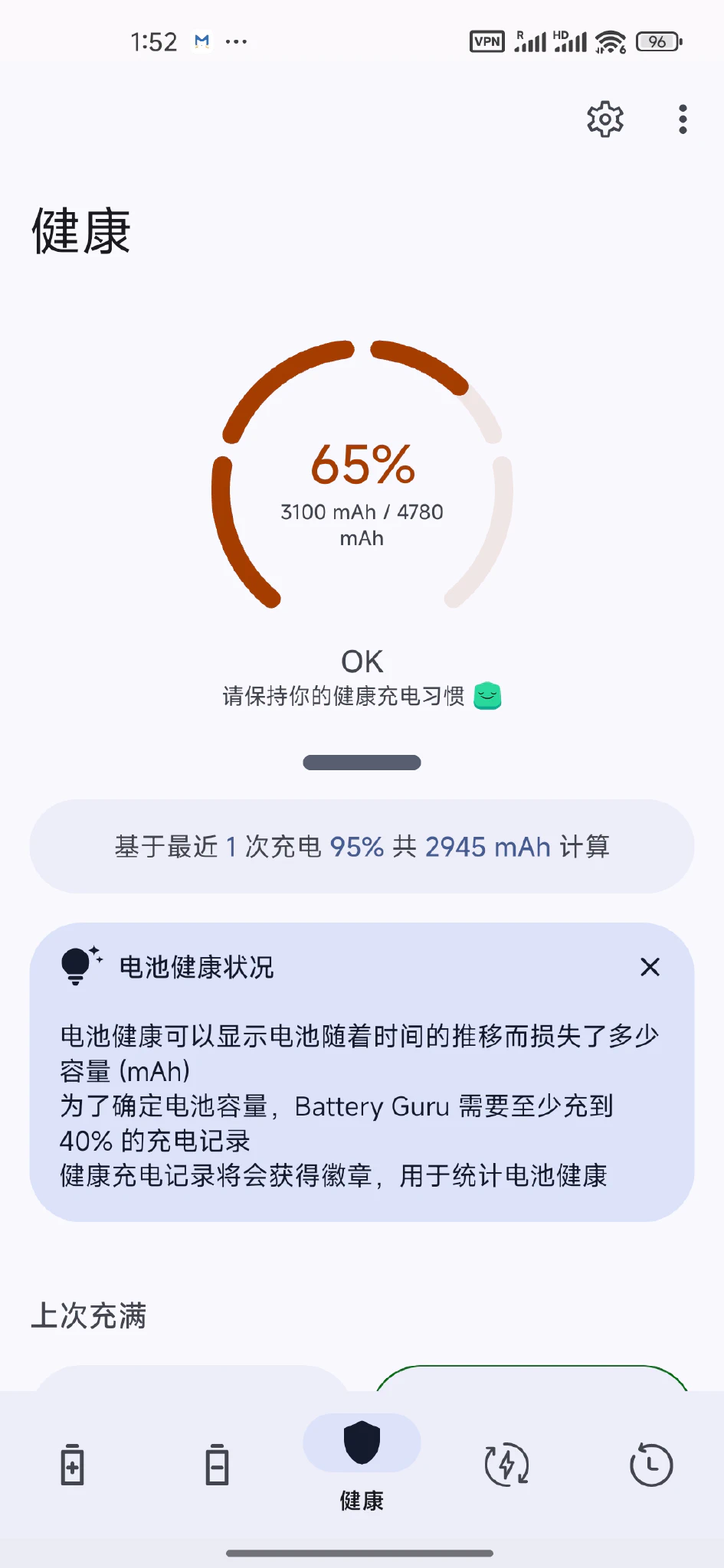Tap the shield icon on the 健康 tab

click(362, 1442)
